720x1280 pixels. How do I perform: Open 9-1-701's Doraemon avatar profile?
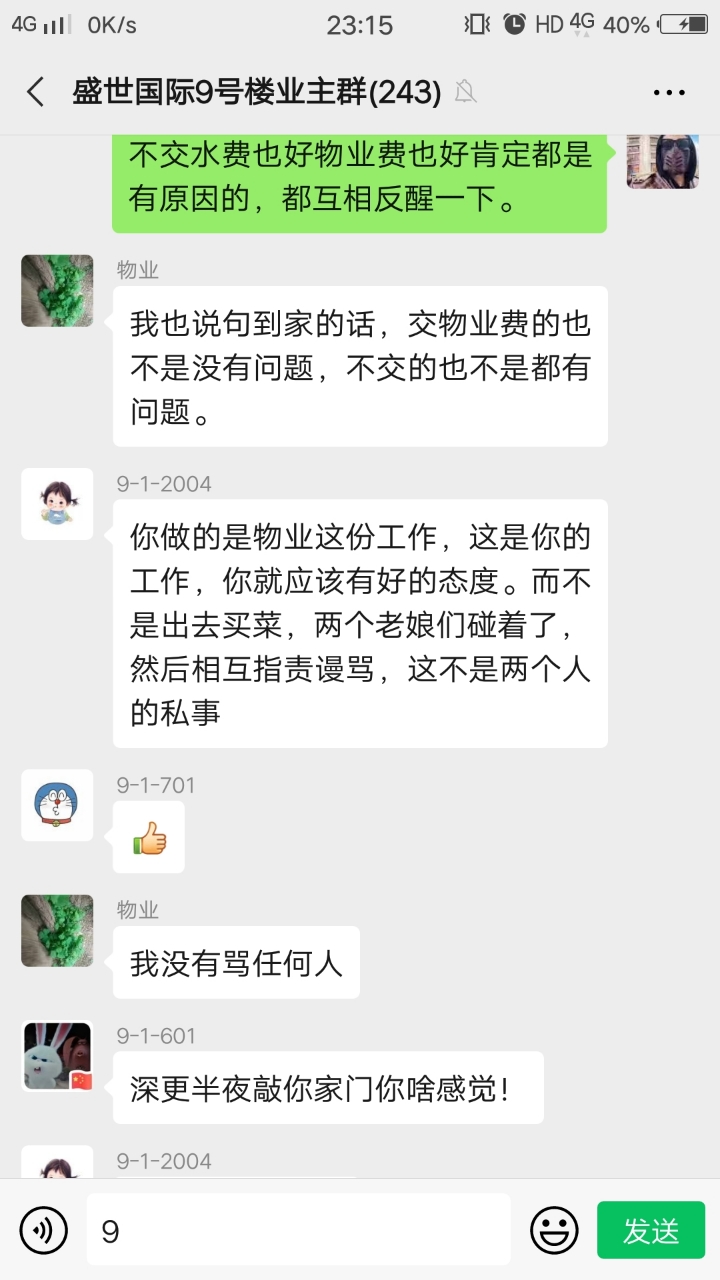coord(57,805)
